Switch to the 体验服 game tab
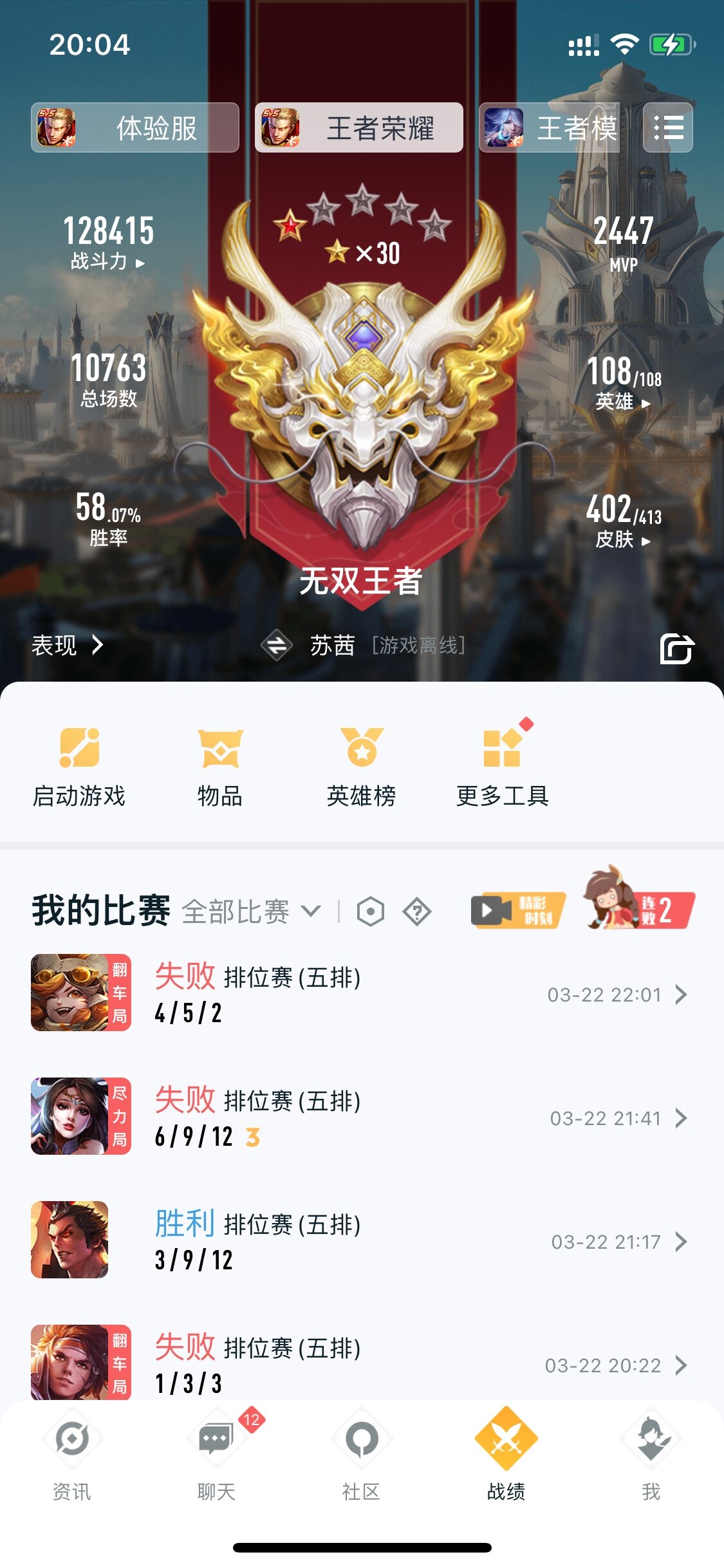Viewport: 724px width, 1568px height. click(135, 127)
